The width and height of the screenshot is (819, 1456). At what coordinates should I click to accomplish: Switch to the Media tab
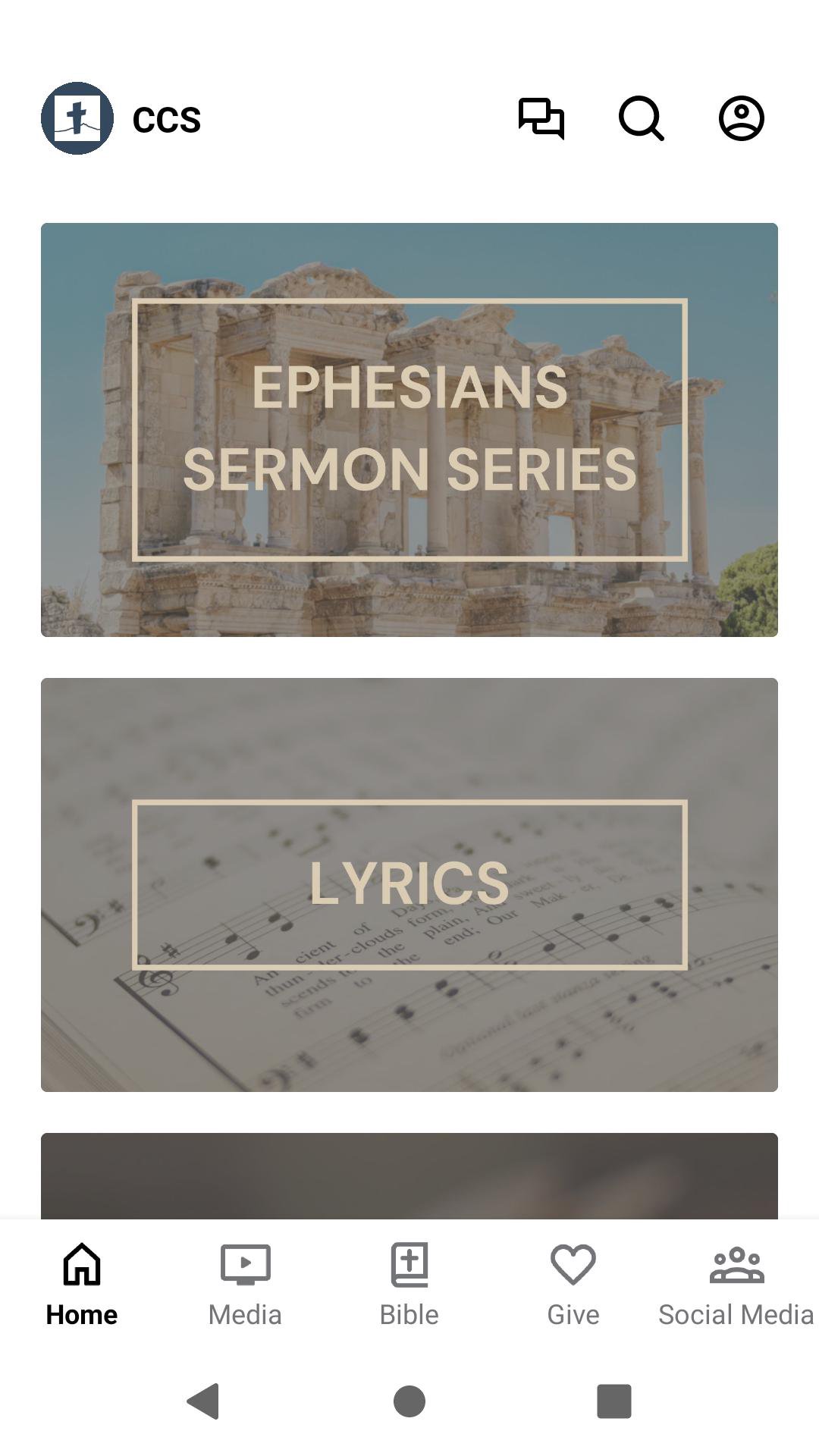[245, 1282]
